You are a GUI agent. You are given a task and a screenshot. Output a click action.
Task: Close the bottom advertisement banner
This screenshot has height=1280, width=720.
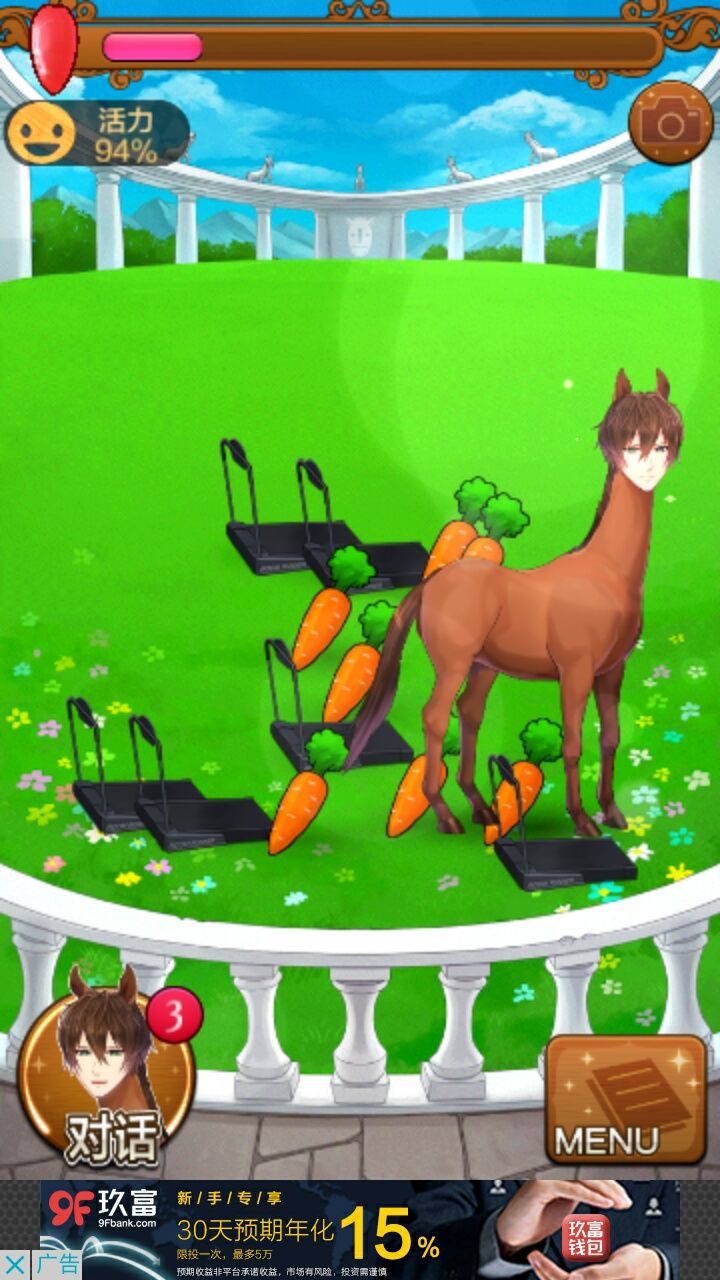point(15,1264)
